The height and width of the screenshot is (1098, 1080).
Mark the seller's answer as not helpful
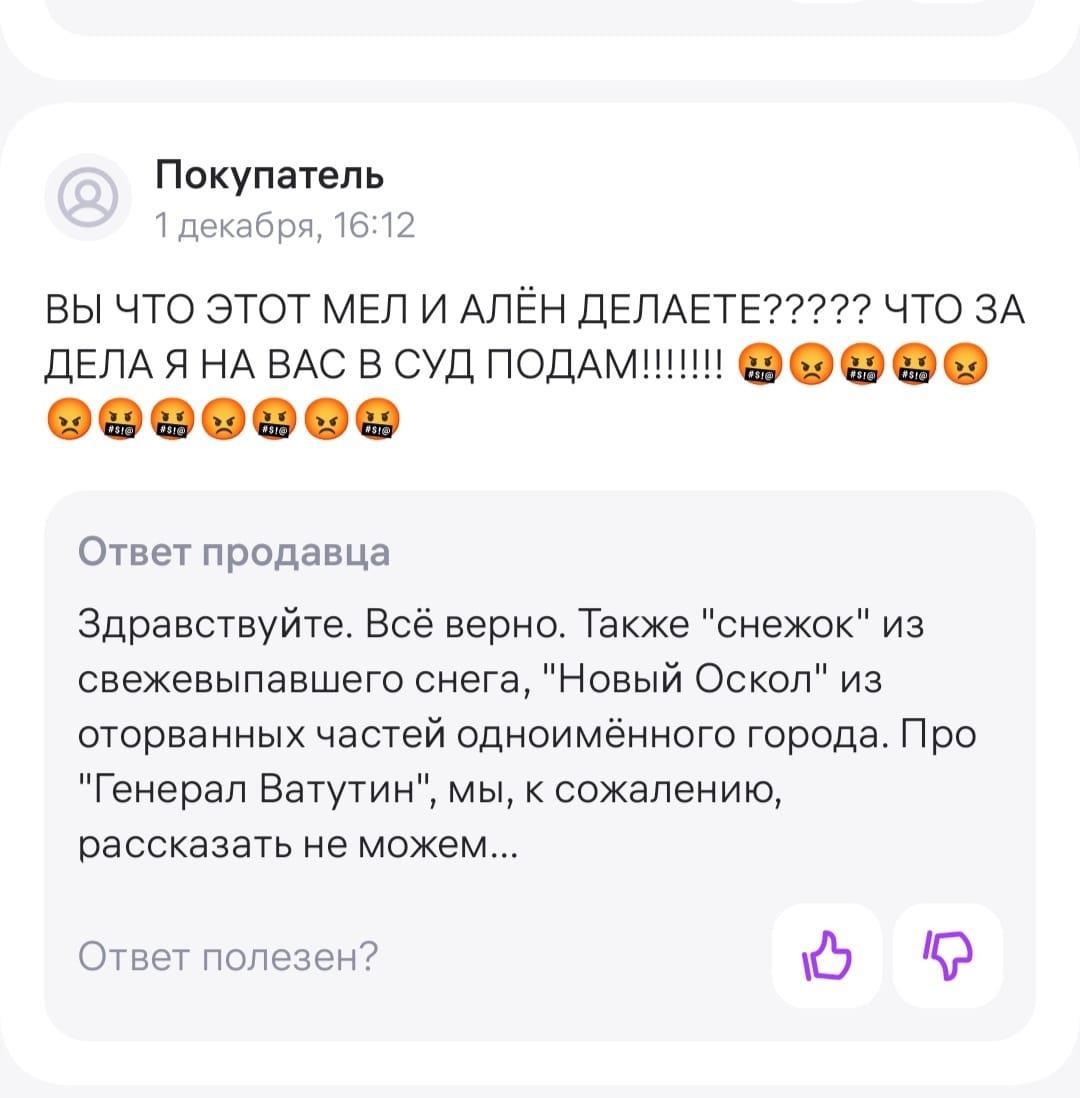(x=946, y=956)
